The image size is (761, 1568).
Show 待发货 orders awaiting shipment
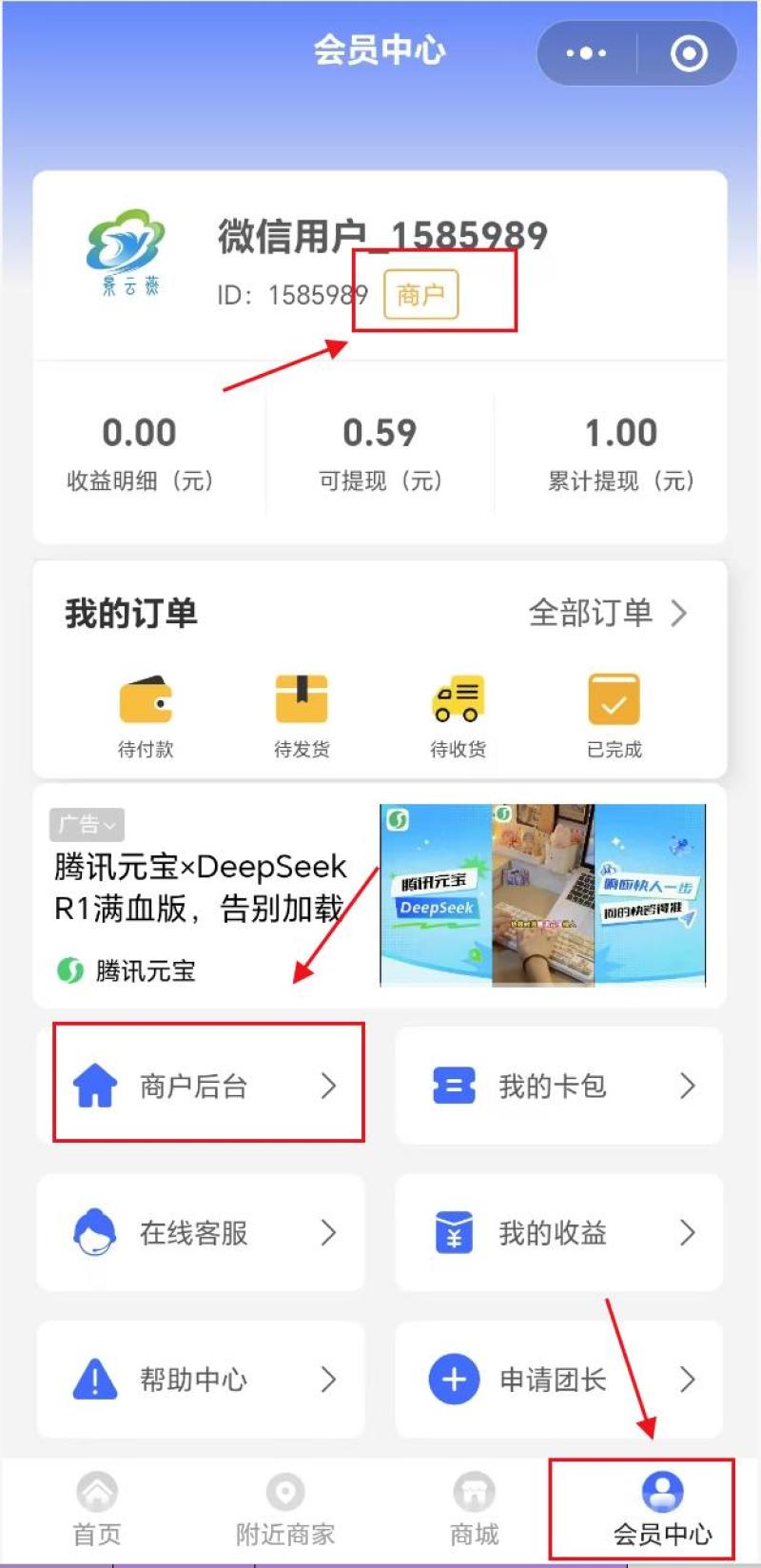click(302, 715)
